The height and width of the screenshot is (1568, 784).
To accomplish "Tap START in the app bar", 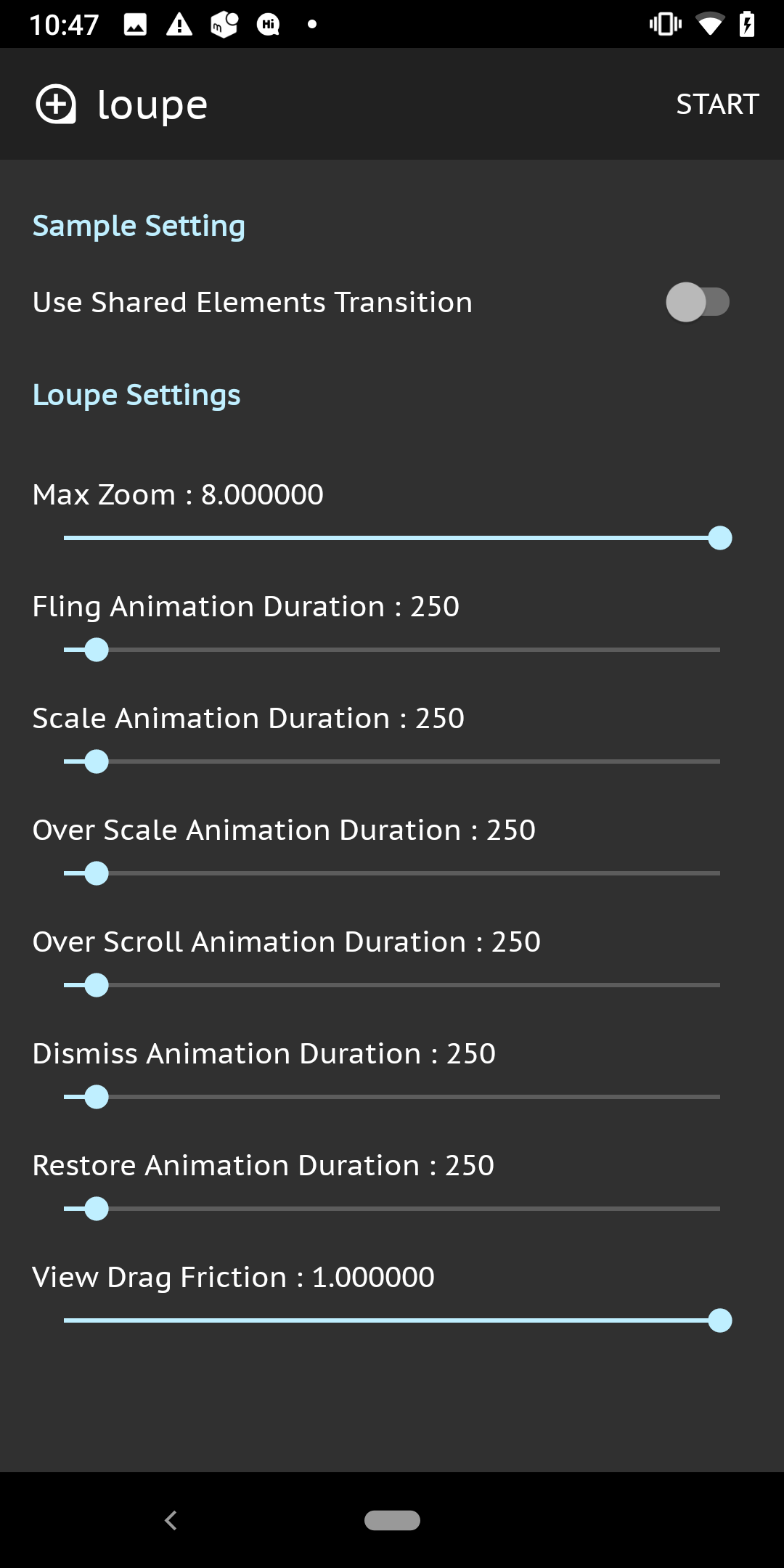I will click(x=717, y=105).
